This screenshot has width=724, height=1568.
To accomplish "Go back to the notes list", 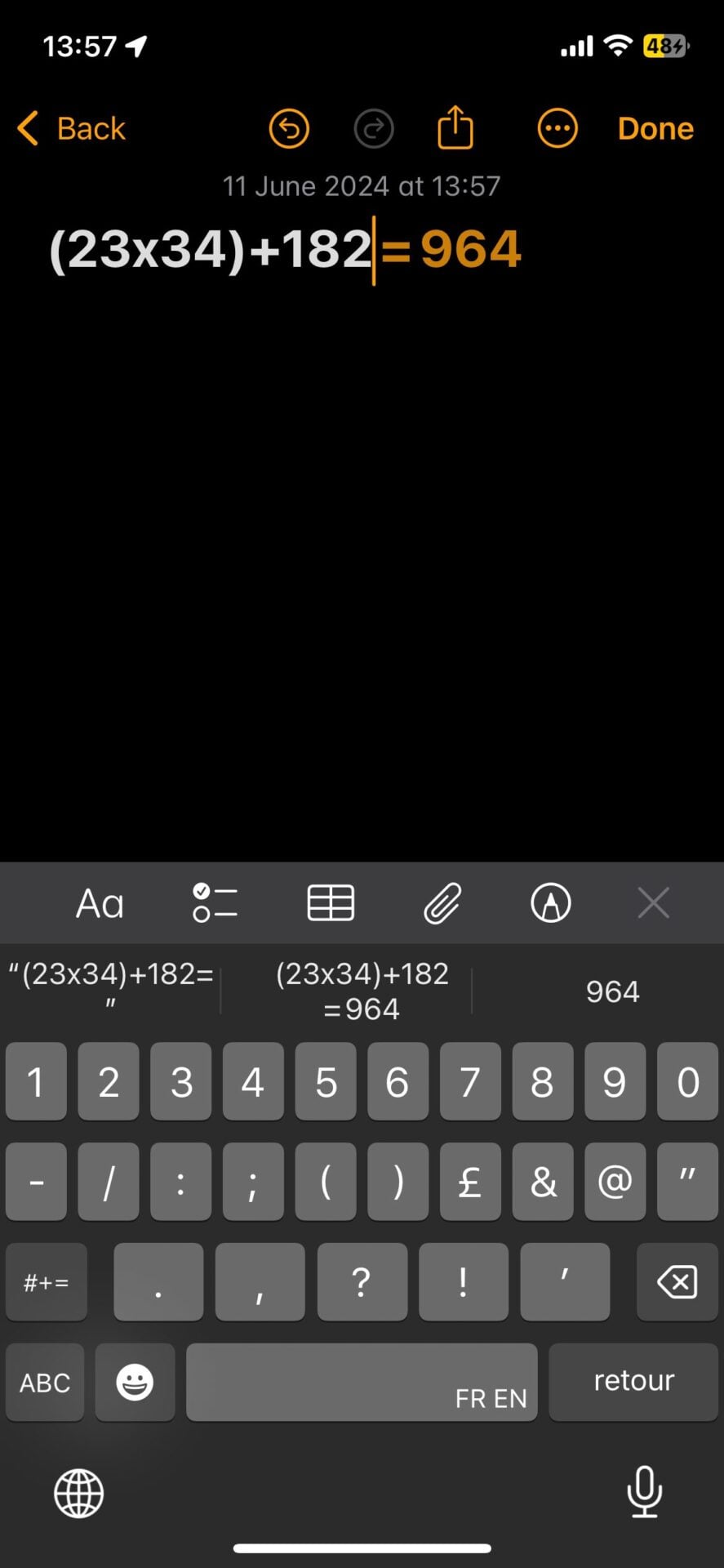I will [x=72, y=129].
